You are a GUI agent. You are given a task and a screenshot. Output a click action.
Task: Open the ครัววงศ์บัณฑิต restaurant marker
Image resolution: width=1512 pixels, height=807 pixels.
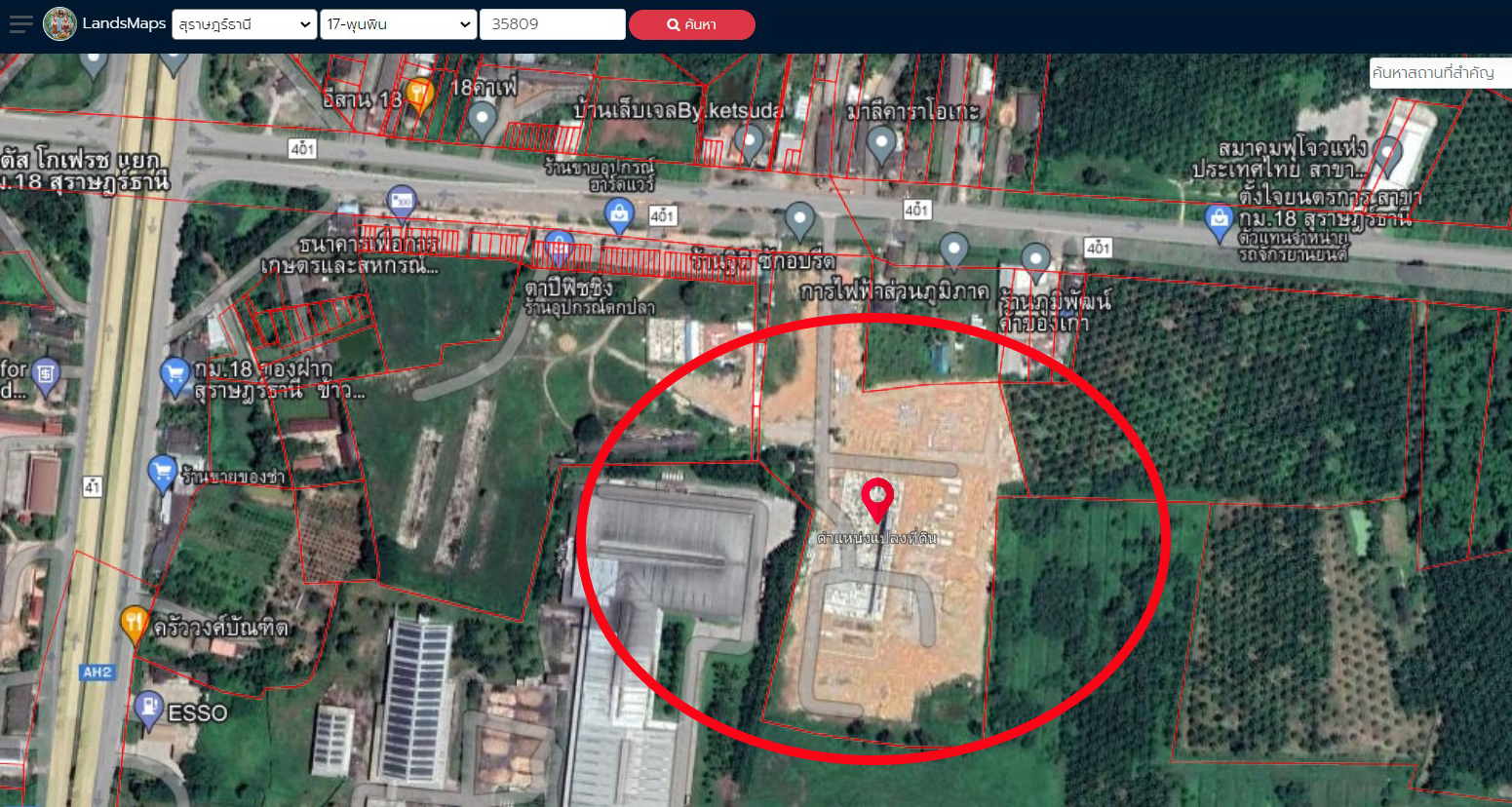coord(135,625)
